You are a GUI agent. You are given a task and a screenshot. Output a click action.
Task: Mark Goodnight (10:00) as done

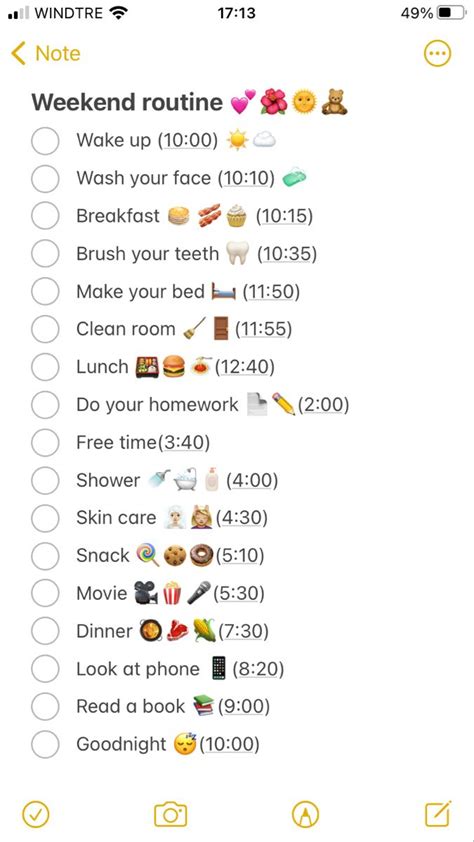tap(45, 744)
